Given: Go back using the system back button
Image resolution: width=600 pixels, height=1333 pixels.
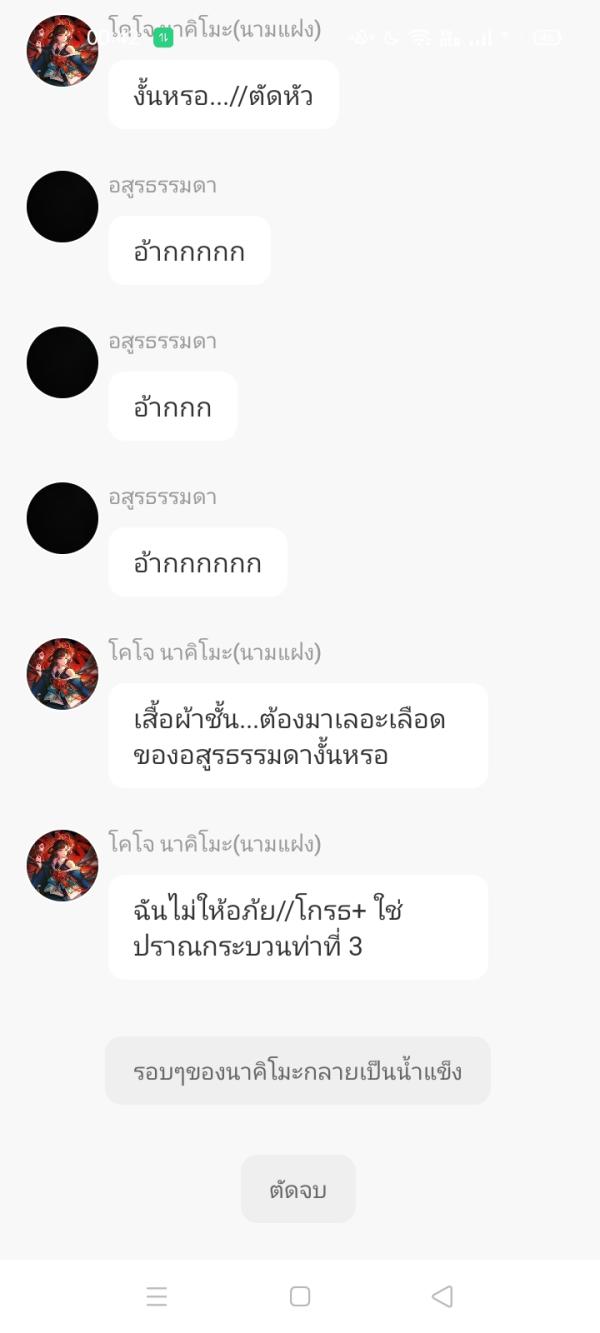Looking at the screenshot, I should pos(442,1296).
